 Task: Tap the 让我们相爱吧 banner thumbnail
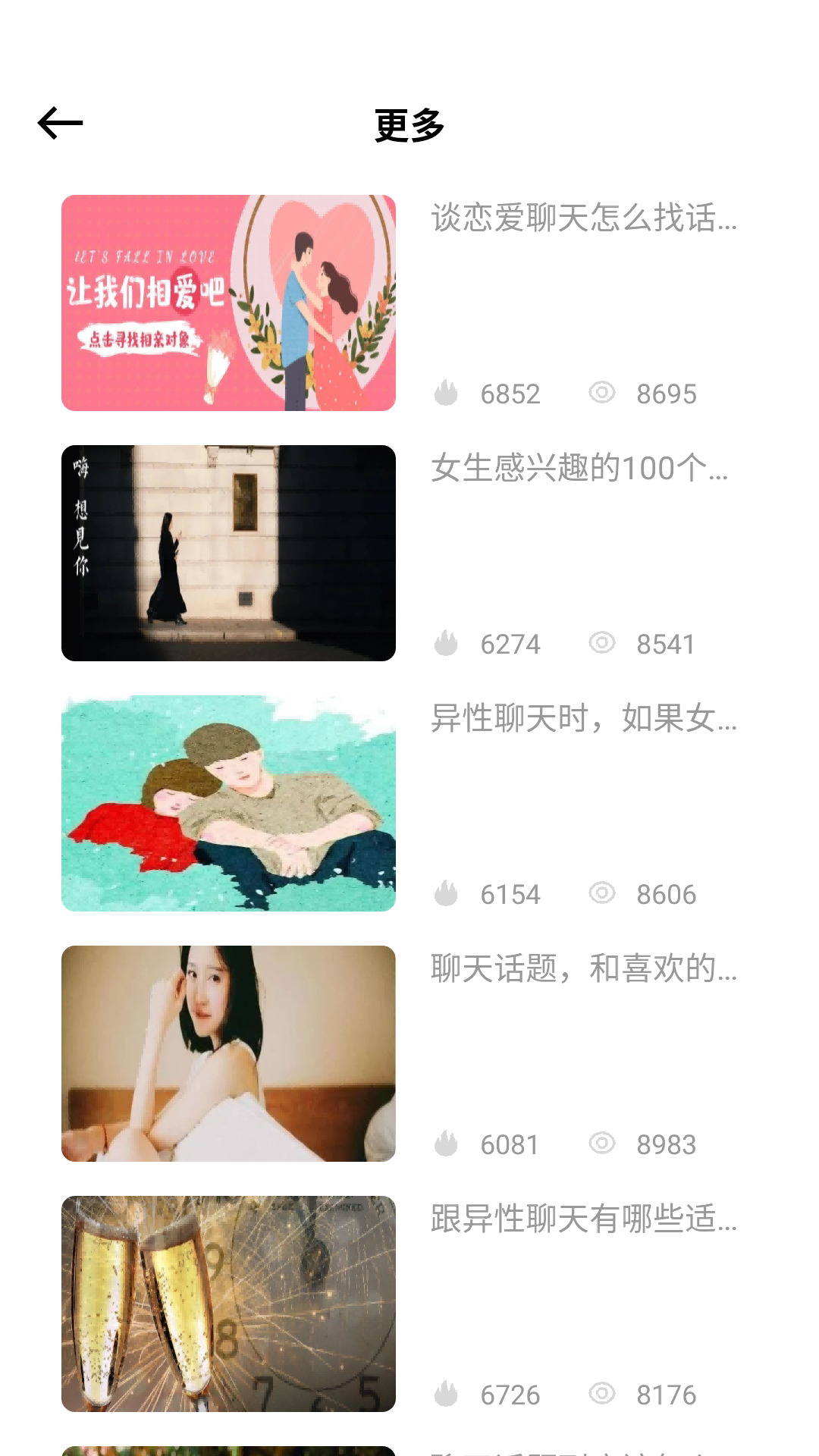pyautogui.click(x=227, y=301)
